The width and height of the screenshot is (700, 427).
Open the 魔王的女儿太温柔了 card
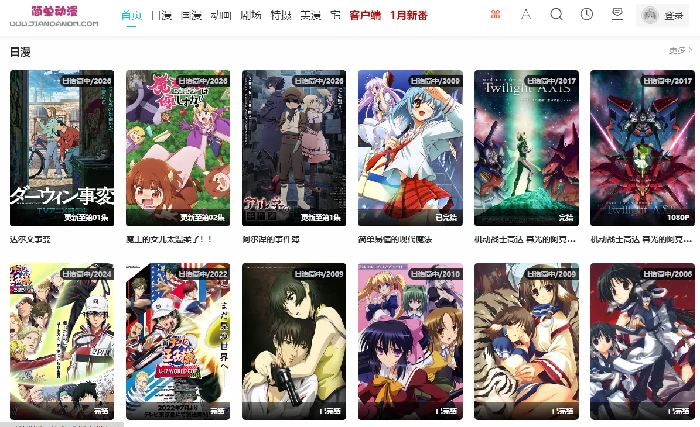[x=178, y=148]
